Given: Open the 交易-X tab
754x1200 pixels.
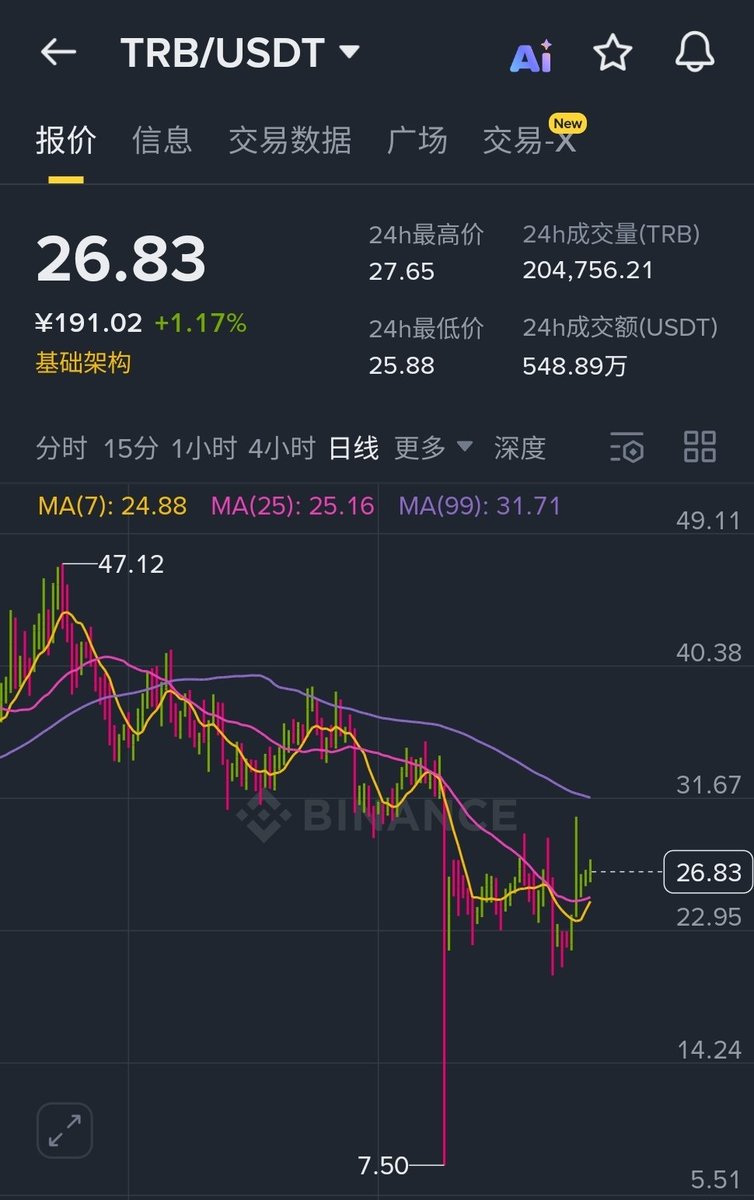Looking at the screenshot, I should pos(530,140).
